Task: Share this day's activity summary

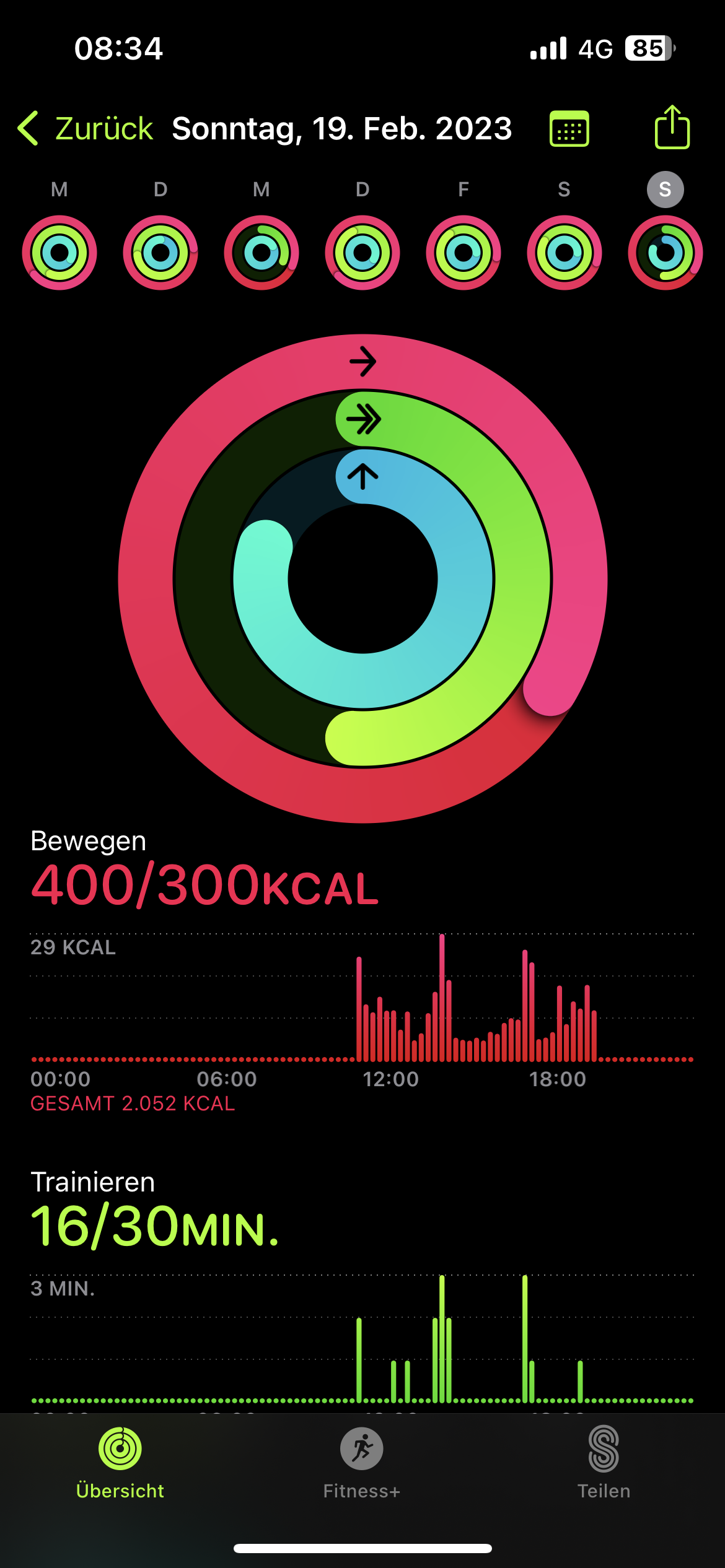Action: [672, 128]
